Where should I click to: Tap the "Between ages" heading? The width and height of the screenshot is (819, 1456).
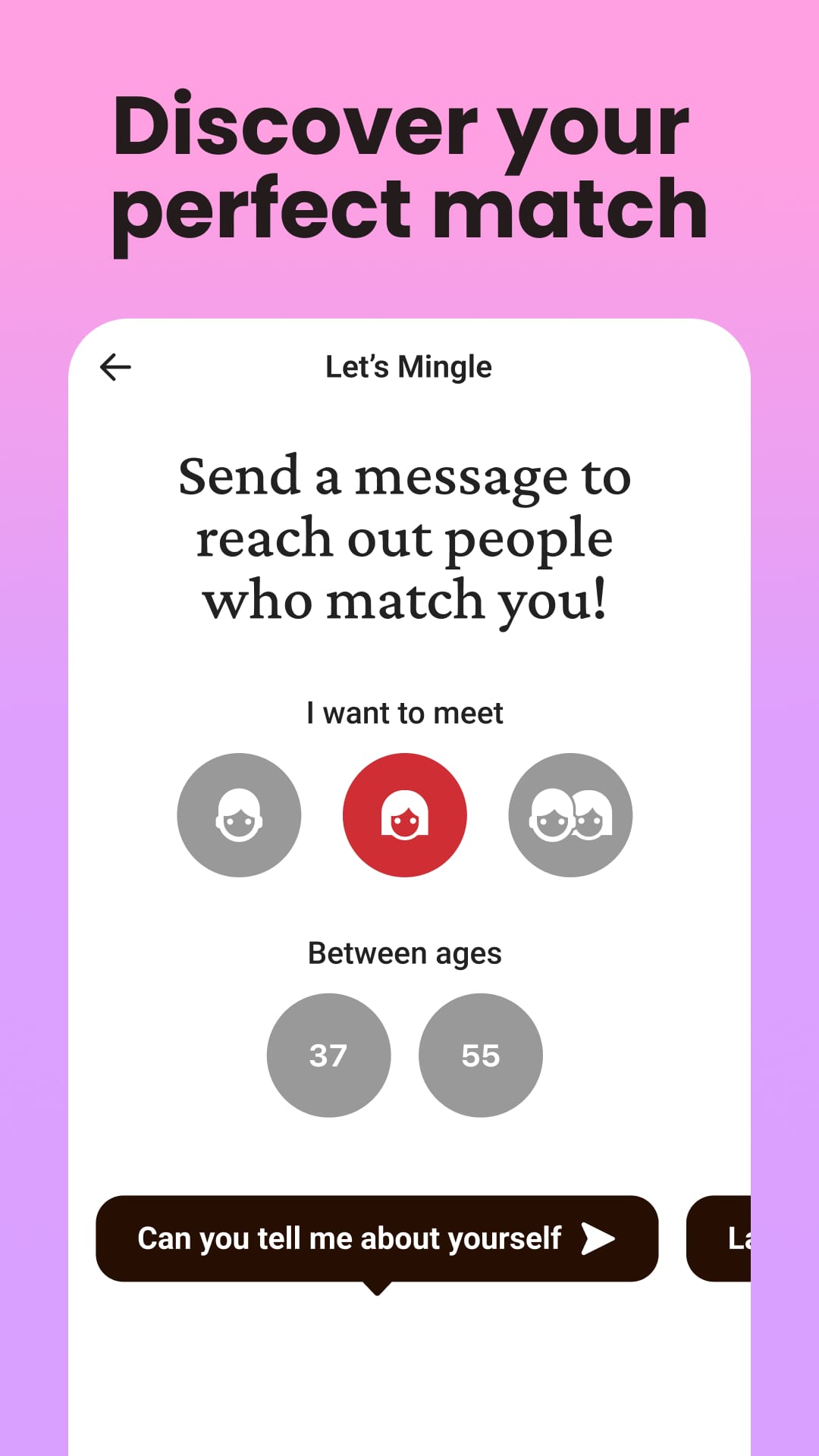pos(403,952)
